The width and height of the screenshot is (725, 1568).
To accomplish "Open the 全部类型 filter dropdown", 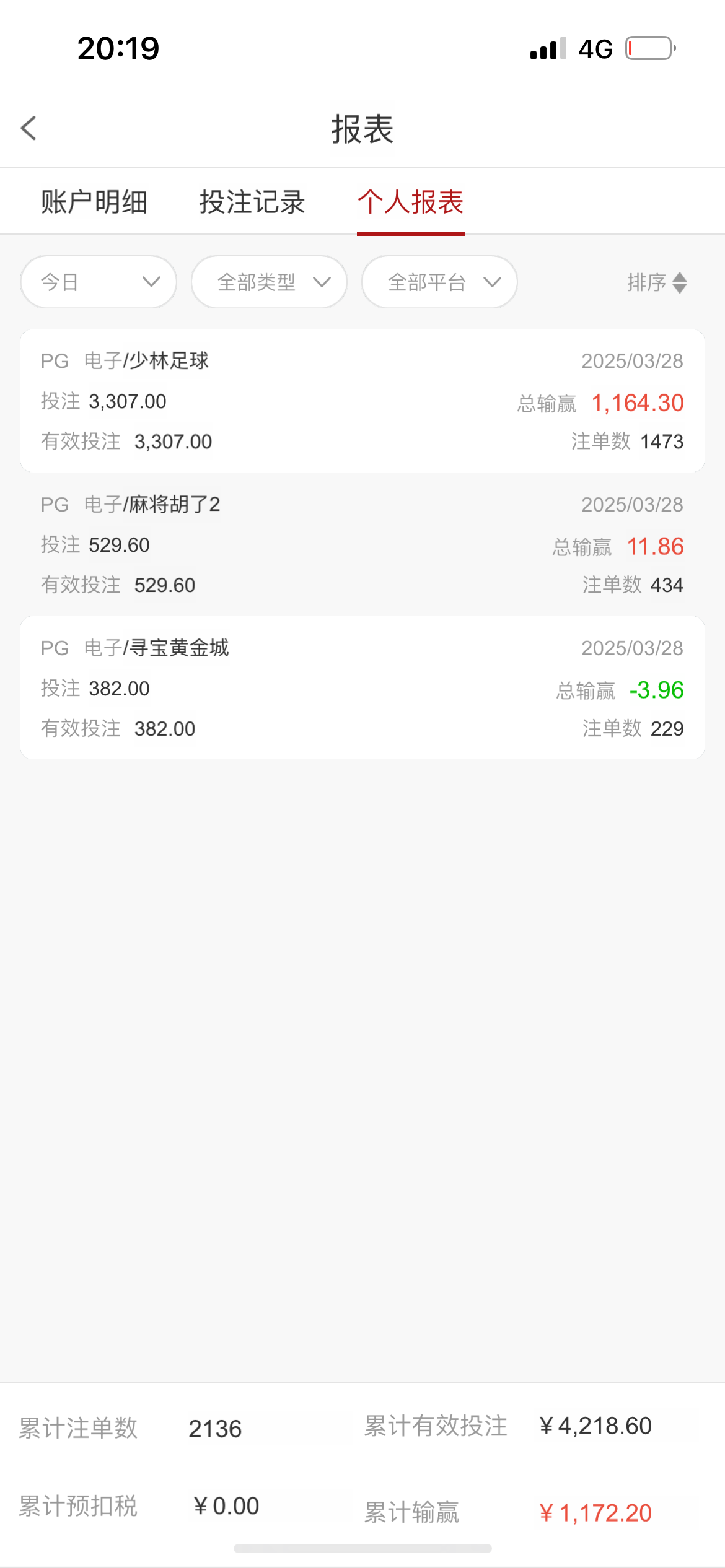I will 269,282.
